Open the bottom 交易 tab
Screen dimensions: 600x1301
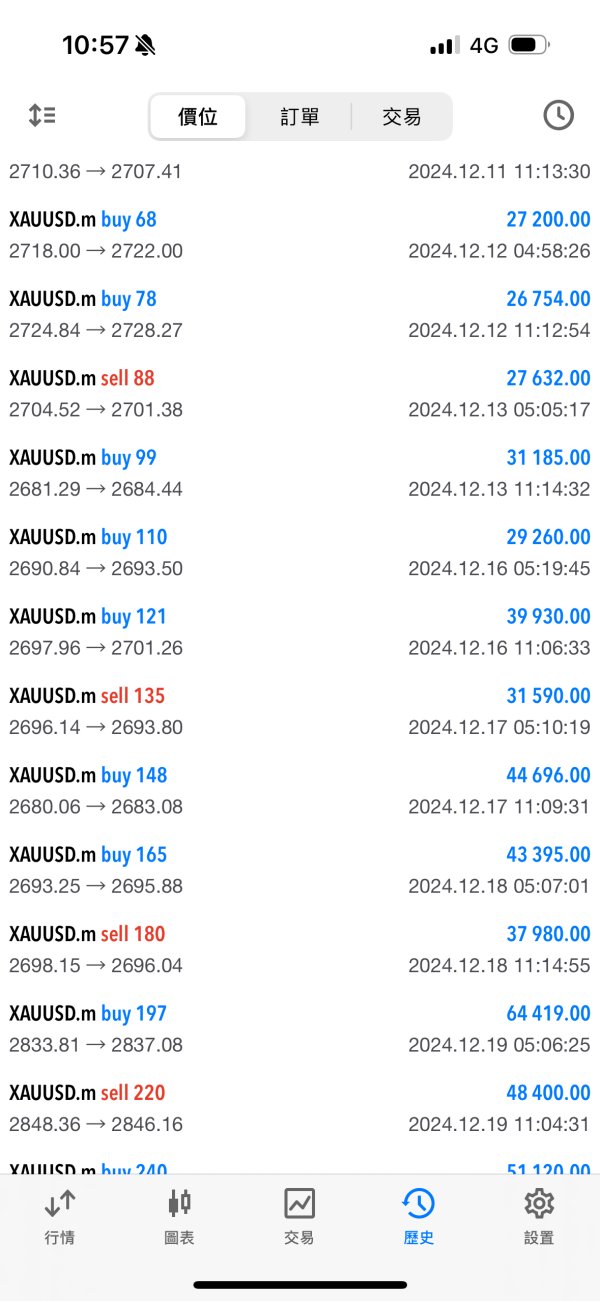299,1216
